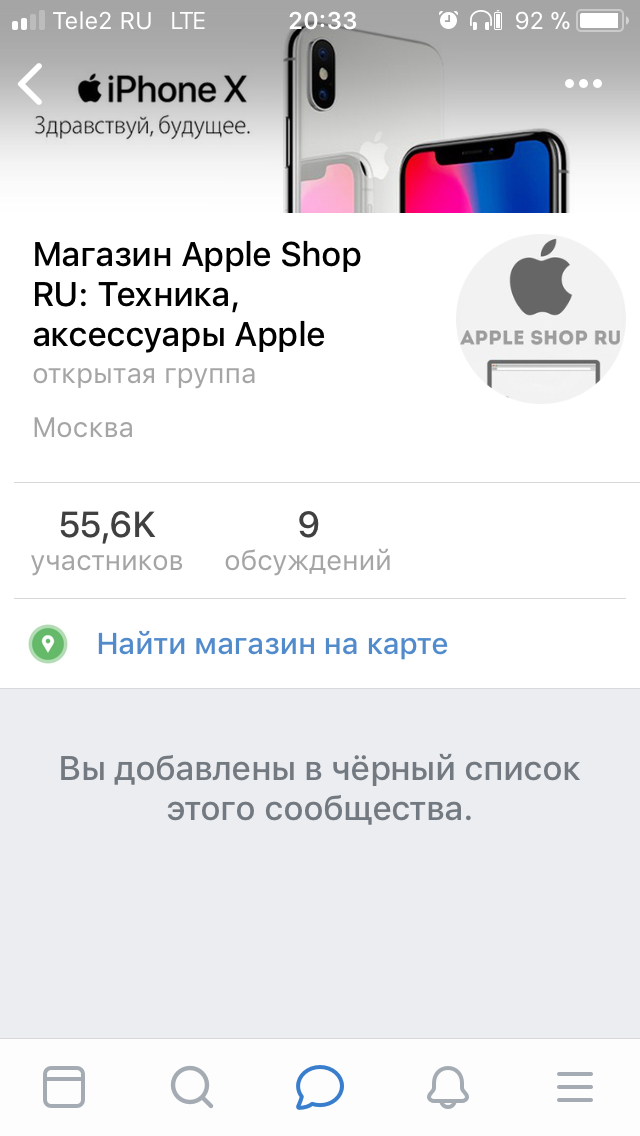The width and height of the screenshot is (640, 1136).
Task: Go back using the top-left arrow
Action: coord(31,85)
